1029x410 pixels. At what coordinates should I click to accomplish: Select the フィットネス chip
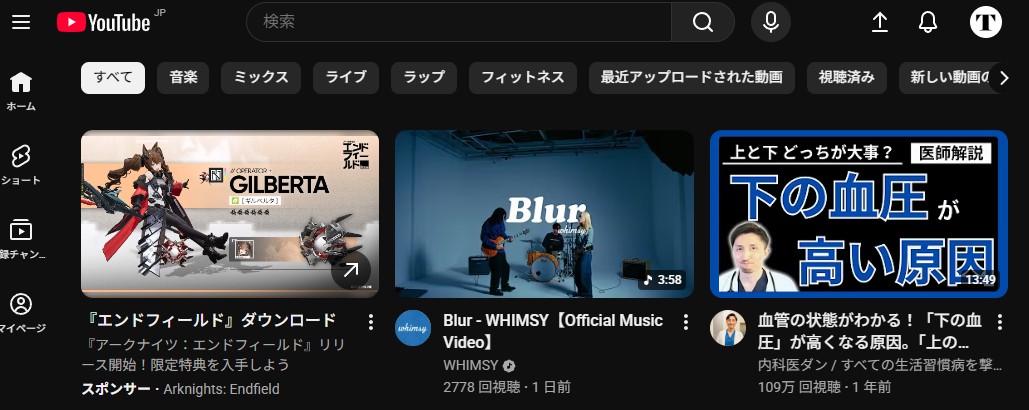click(x=523, y=77)
